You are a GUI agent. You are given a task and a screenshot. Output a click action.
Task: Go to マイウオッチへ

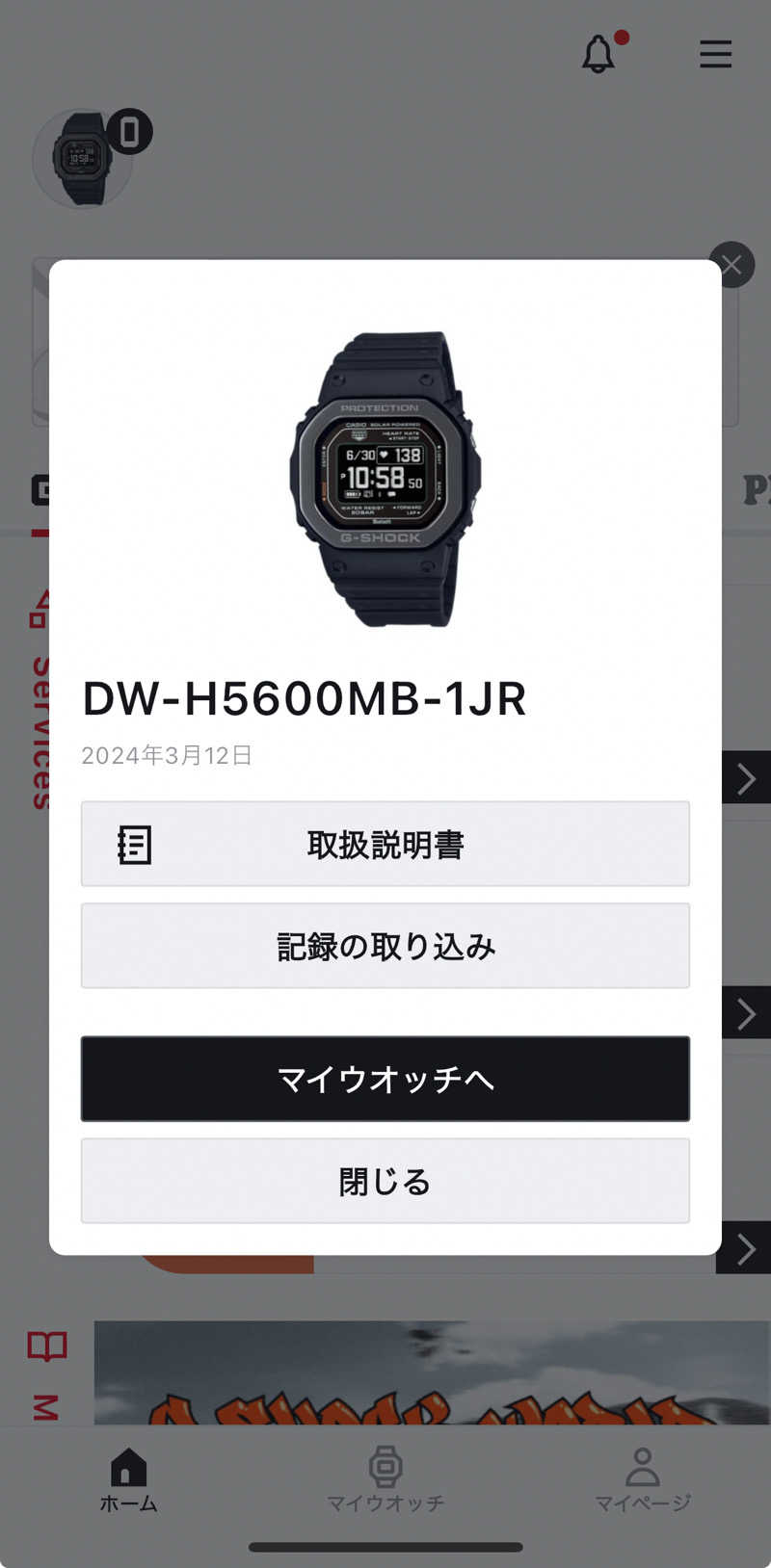point(385,1079)
